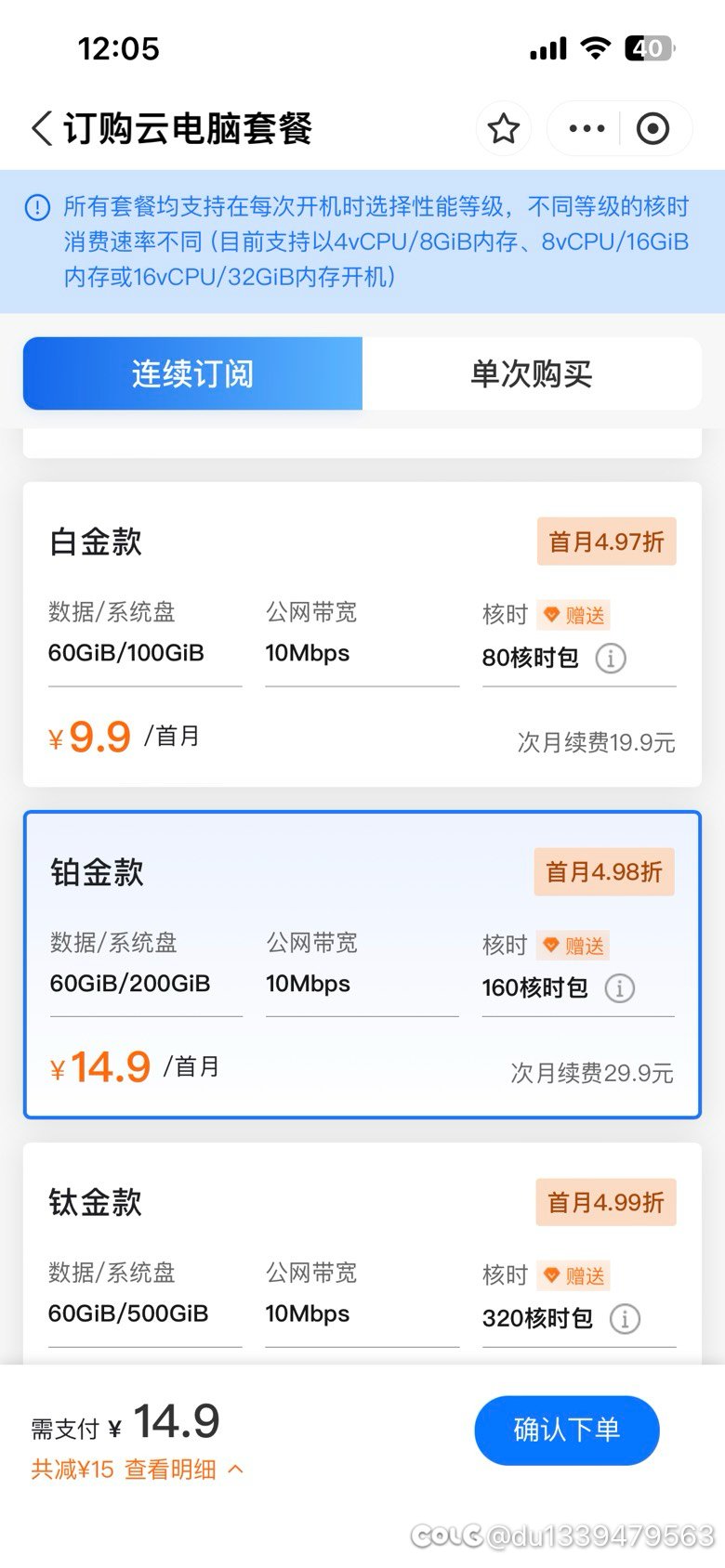
Task: Expand 查看明细 for the discount breakdown
Action: [184, 1470]
